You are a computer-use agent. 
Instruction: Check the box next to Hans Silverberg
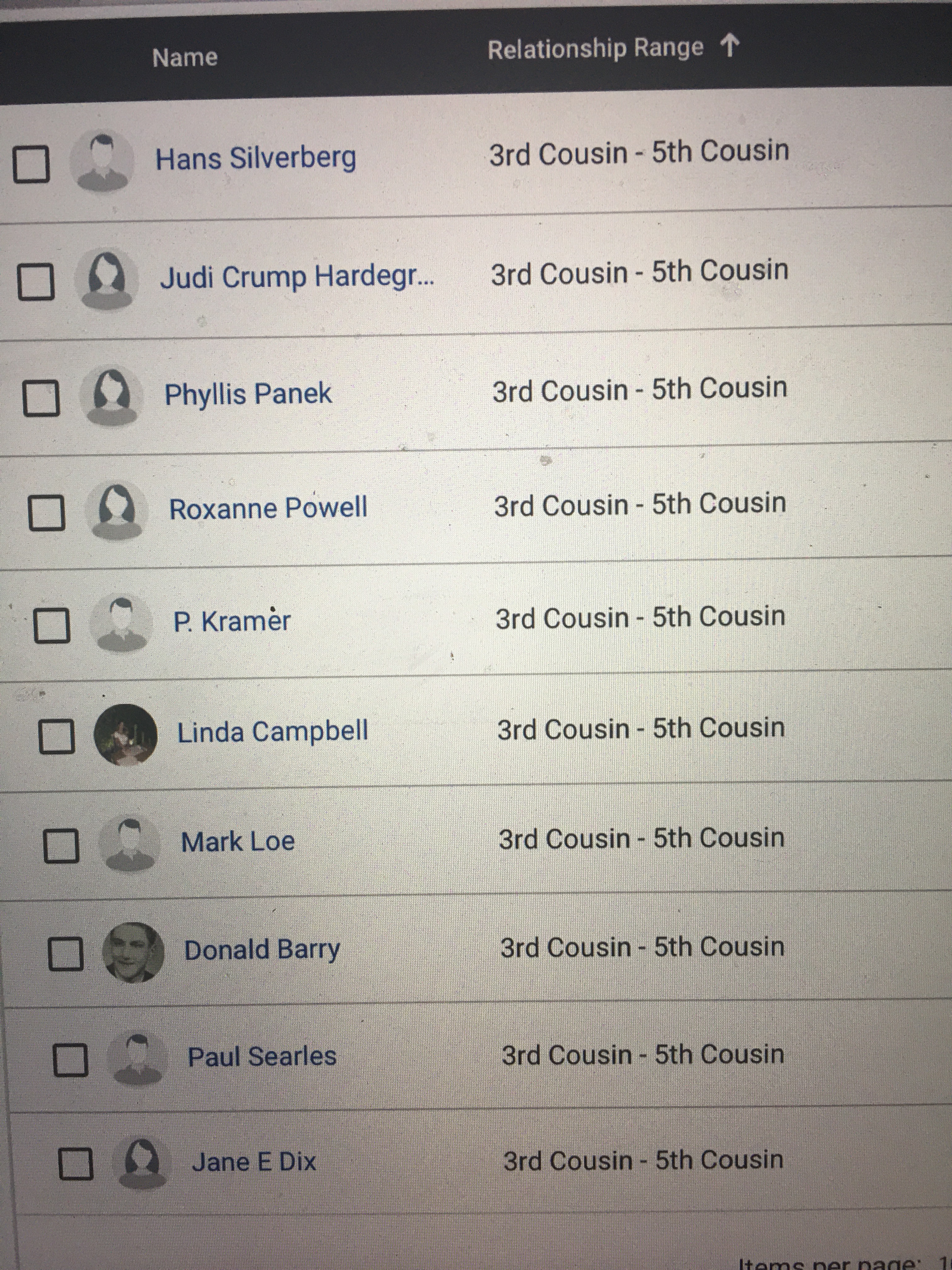click(x=31, y=164)
